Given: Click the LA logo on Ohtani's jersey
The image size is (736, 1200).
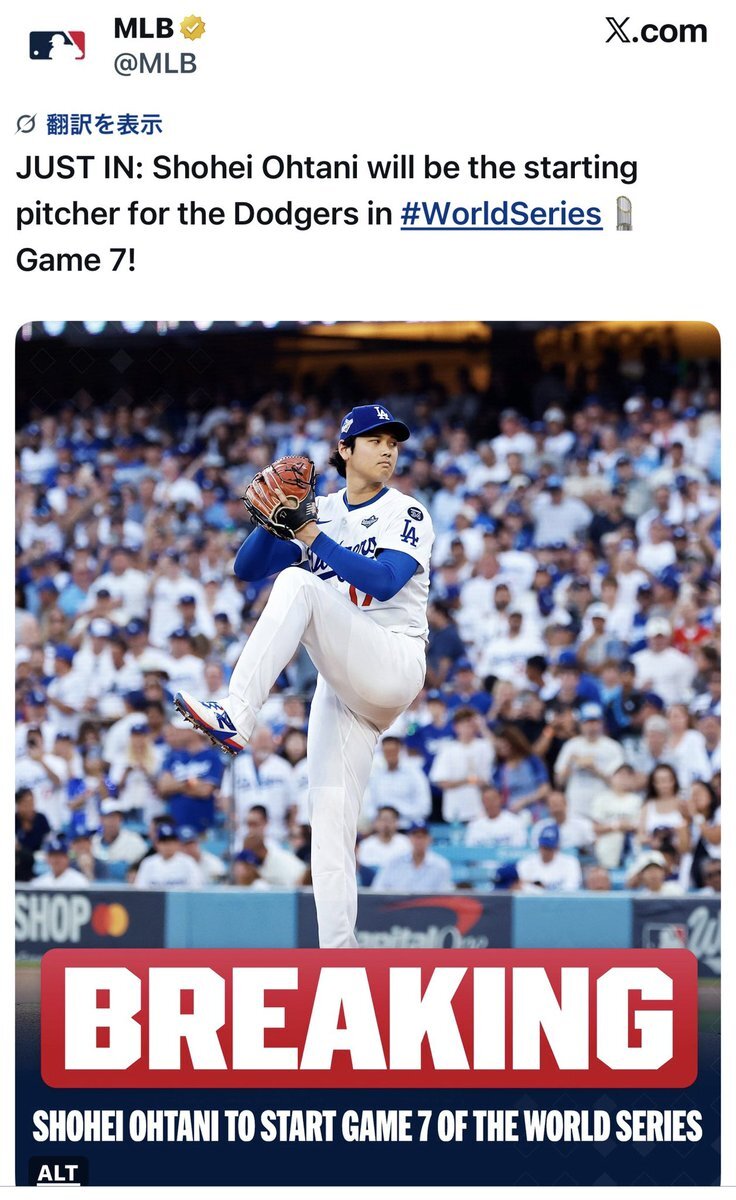Looking at the screenshot, I should (409, 532).
